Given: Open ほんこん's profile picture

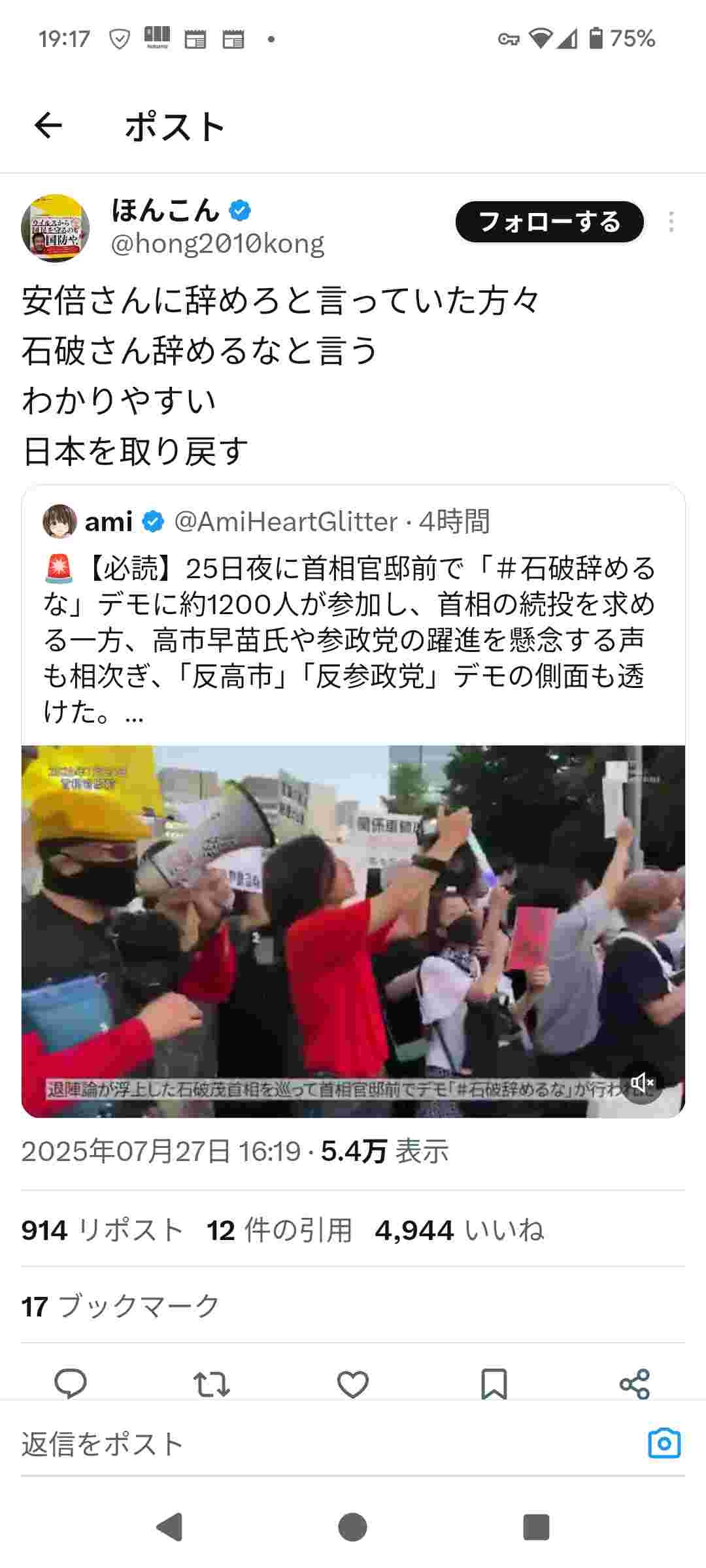Looking at the screenshot, I should (x=56, y=229).
